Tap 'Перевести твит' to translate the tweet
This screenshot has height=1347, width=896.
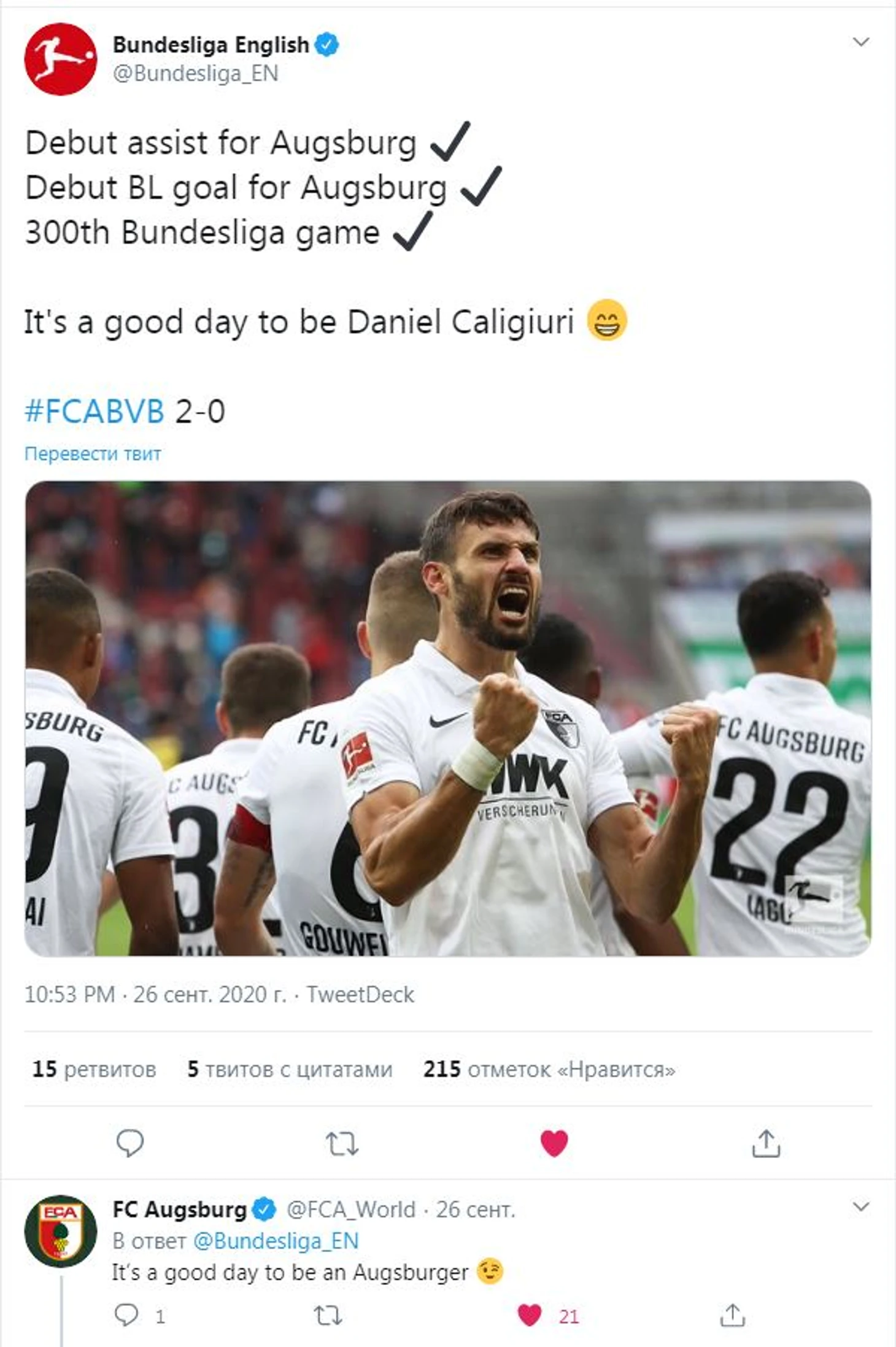click(x=93, y=454)
